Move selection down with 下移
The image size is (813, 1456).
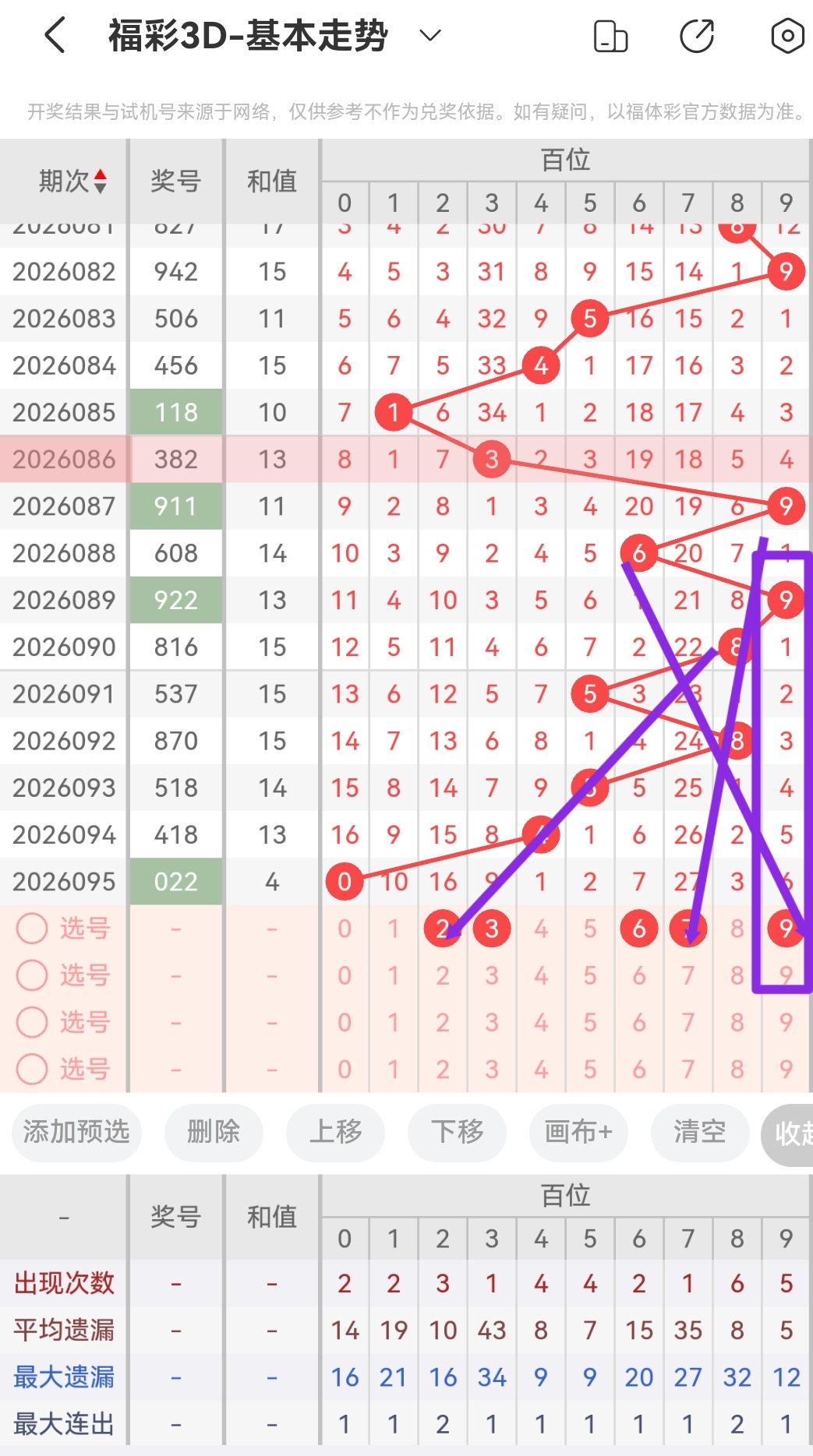pyautogui.click(x=457, y=1132)
